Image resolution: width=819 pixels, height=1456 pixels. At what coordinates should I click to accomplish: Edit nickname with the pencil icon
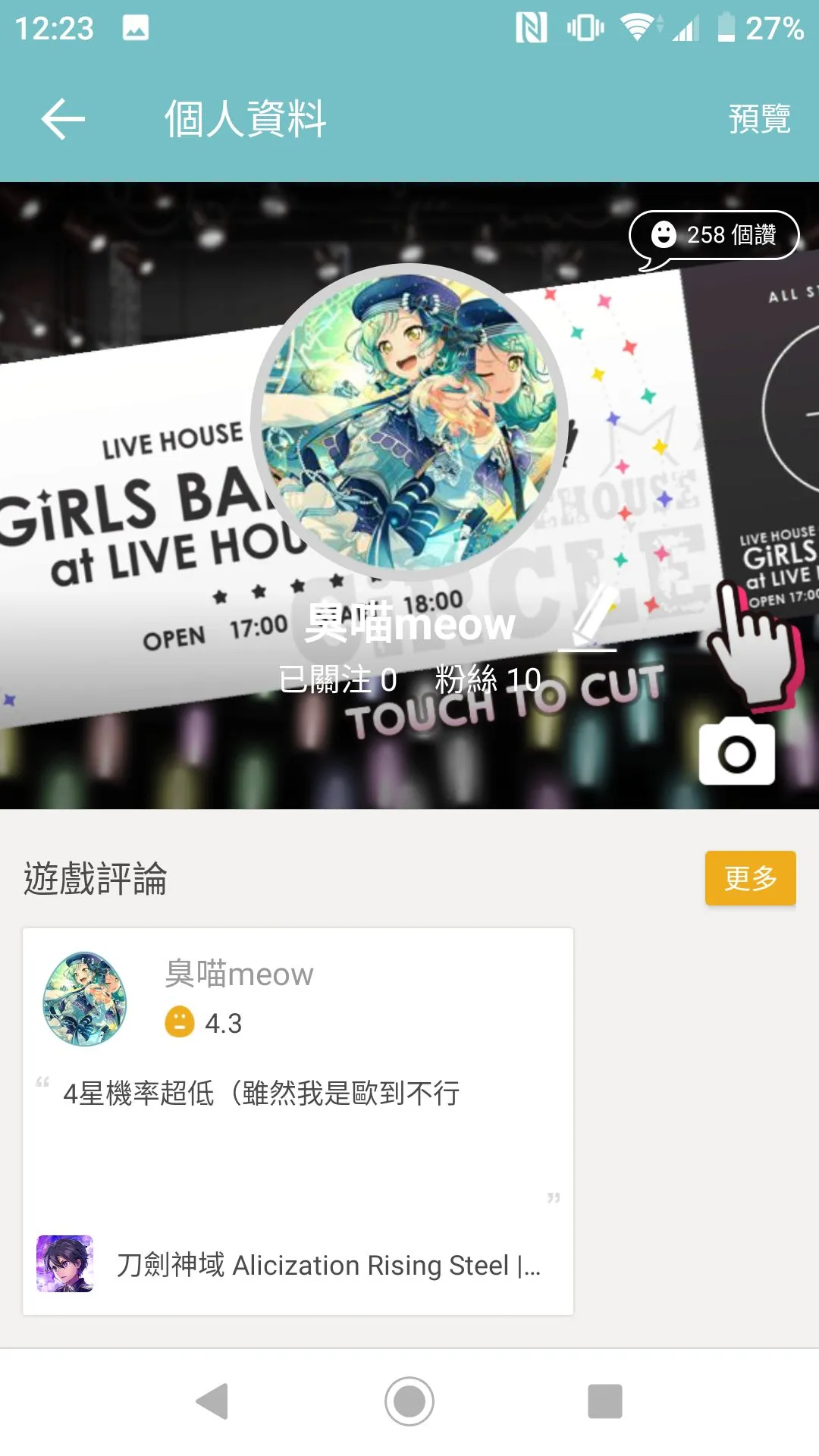[589, 620]
